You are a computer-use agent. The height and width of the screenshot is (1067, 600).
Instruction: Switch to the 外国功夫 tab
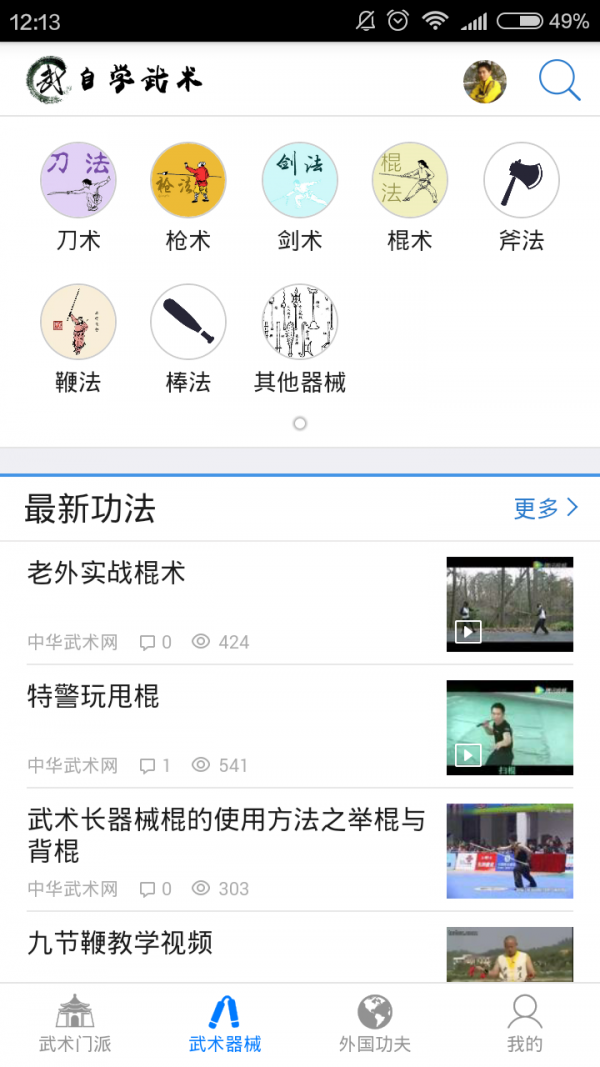375,1025
